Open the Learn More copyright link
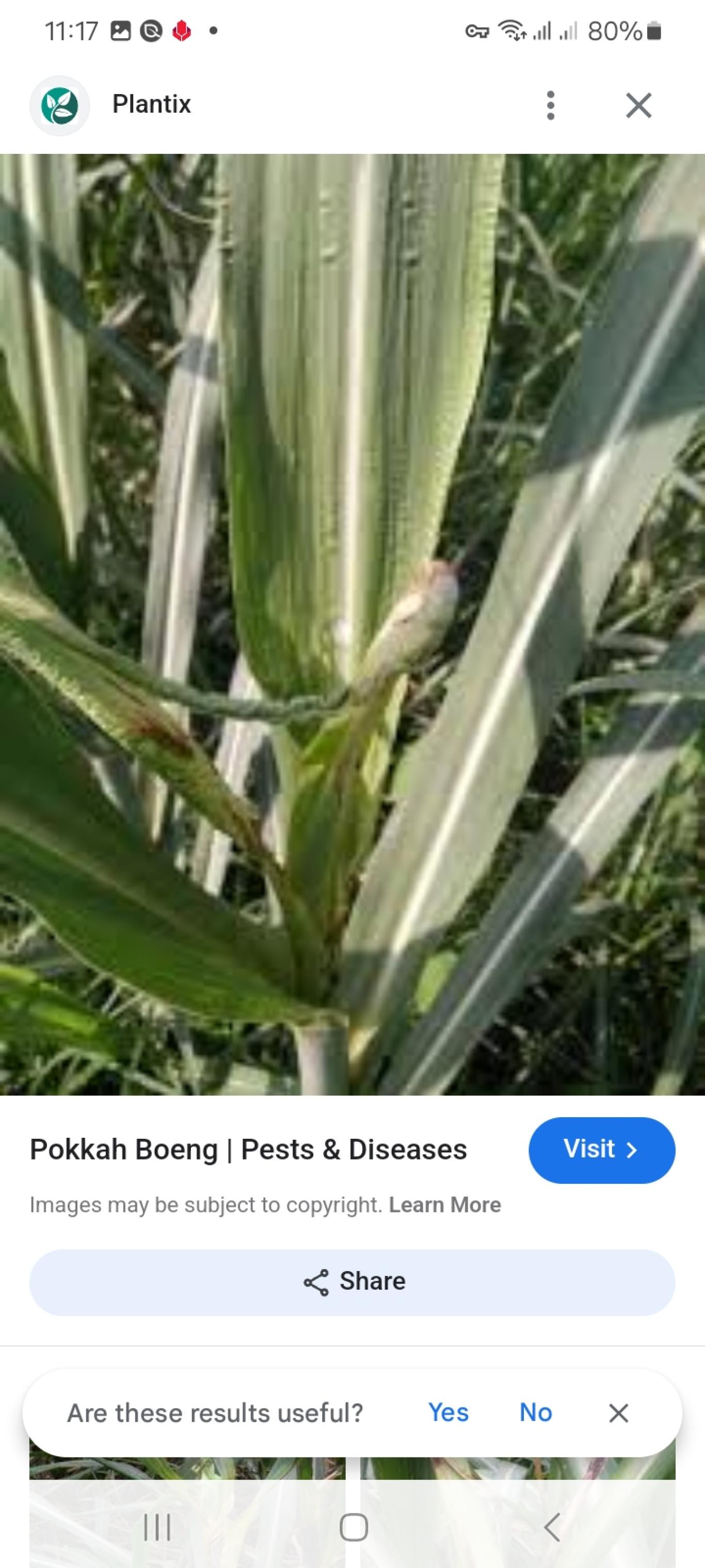 click(445, 1204)
